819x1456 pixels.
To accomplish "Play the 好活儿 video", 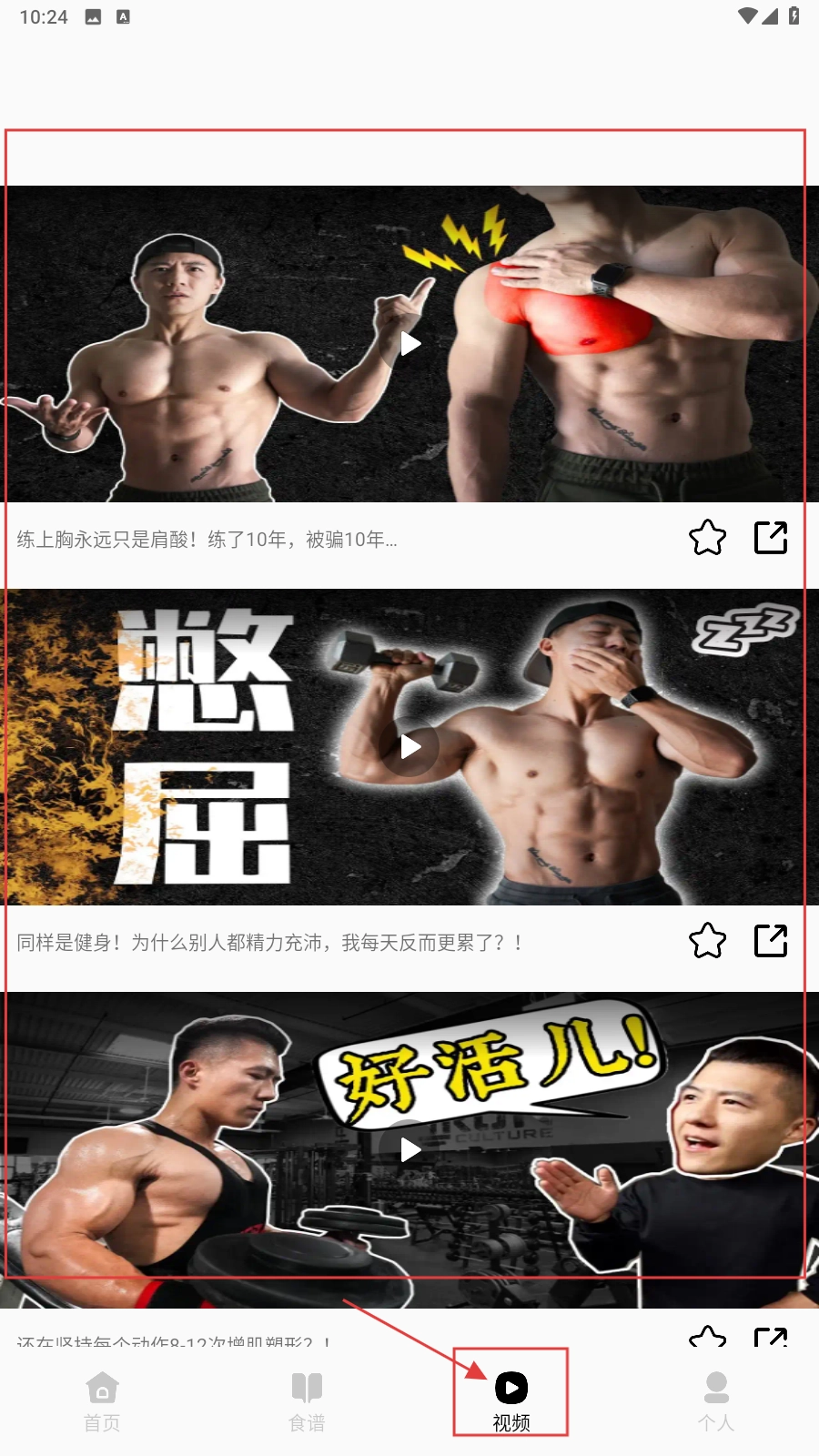I will coord(410,1150).
